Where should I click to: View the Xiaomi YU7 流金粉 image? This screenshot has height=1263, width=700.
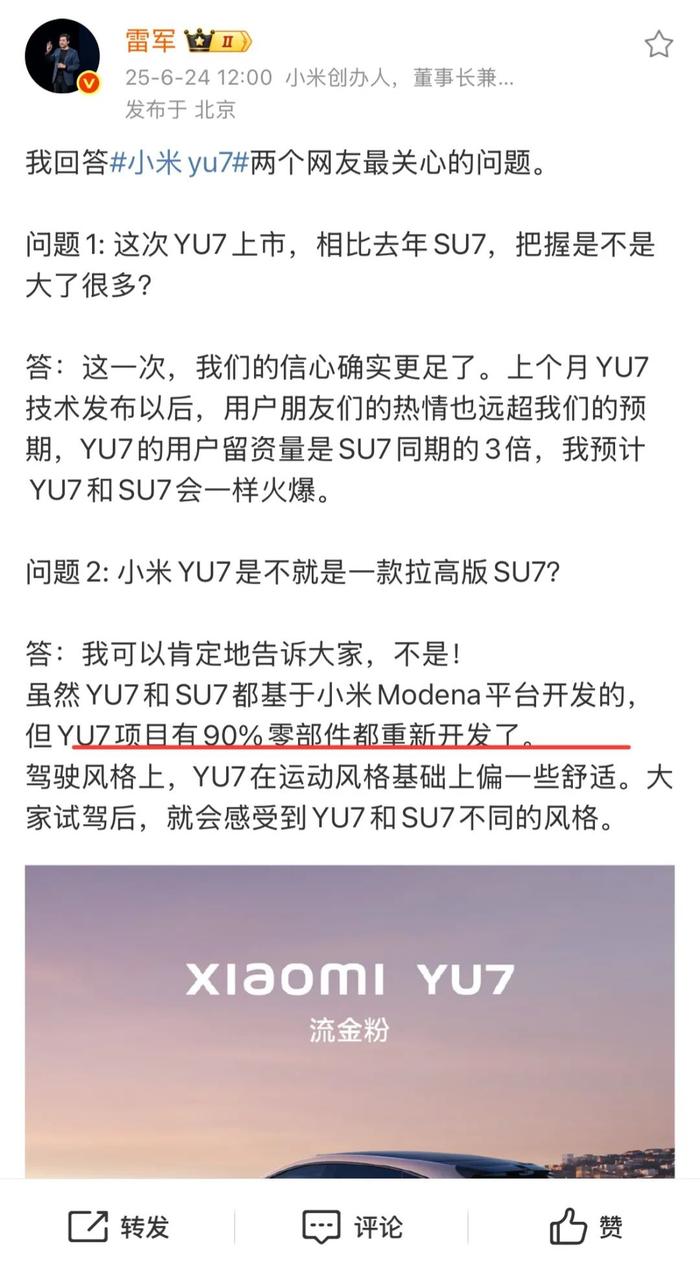[x=350, y=1021]
